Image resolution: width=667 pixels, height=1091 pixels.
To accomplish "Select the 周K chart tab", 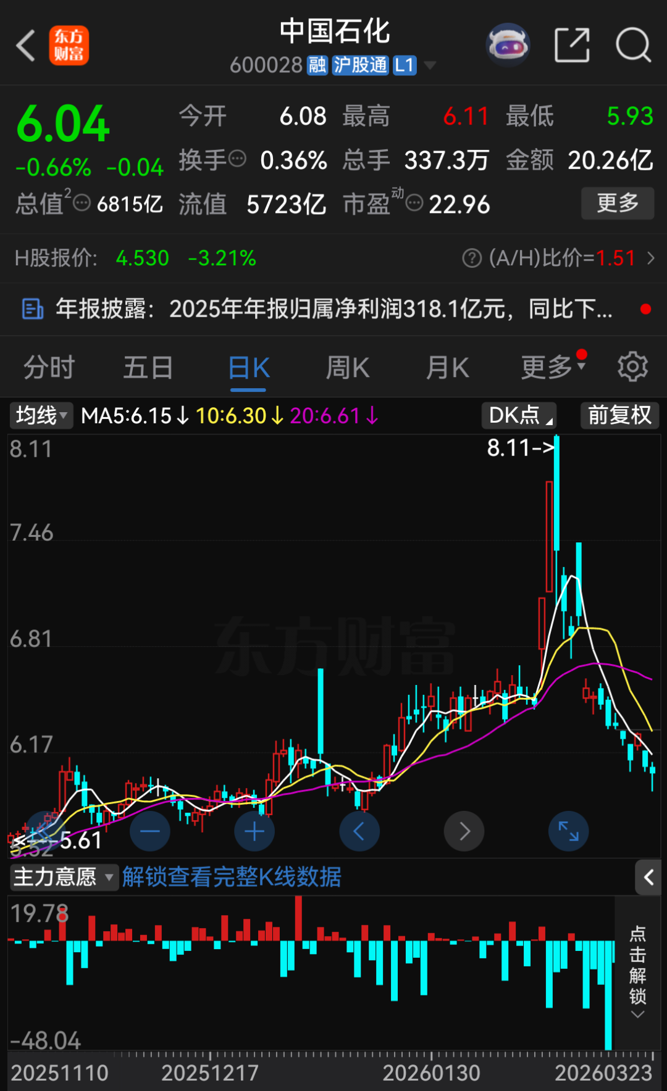I will [x=347, y=367].
